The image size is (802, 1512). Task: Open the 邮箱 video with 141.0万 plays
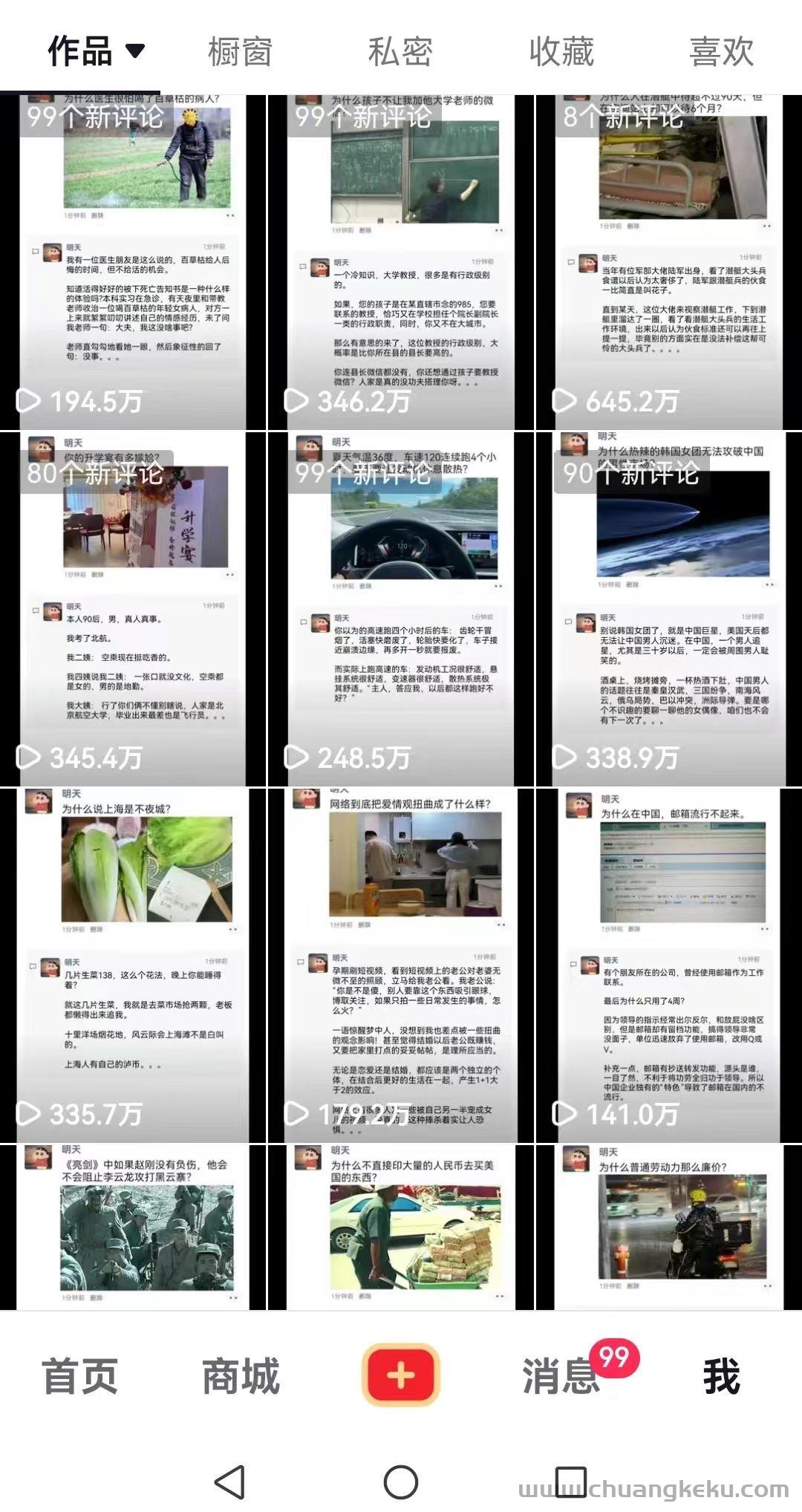coord(669,965)
